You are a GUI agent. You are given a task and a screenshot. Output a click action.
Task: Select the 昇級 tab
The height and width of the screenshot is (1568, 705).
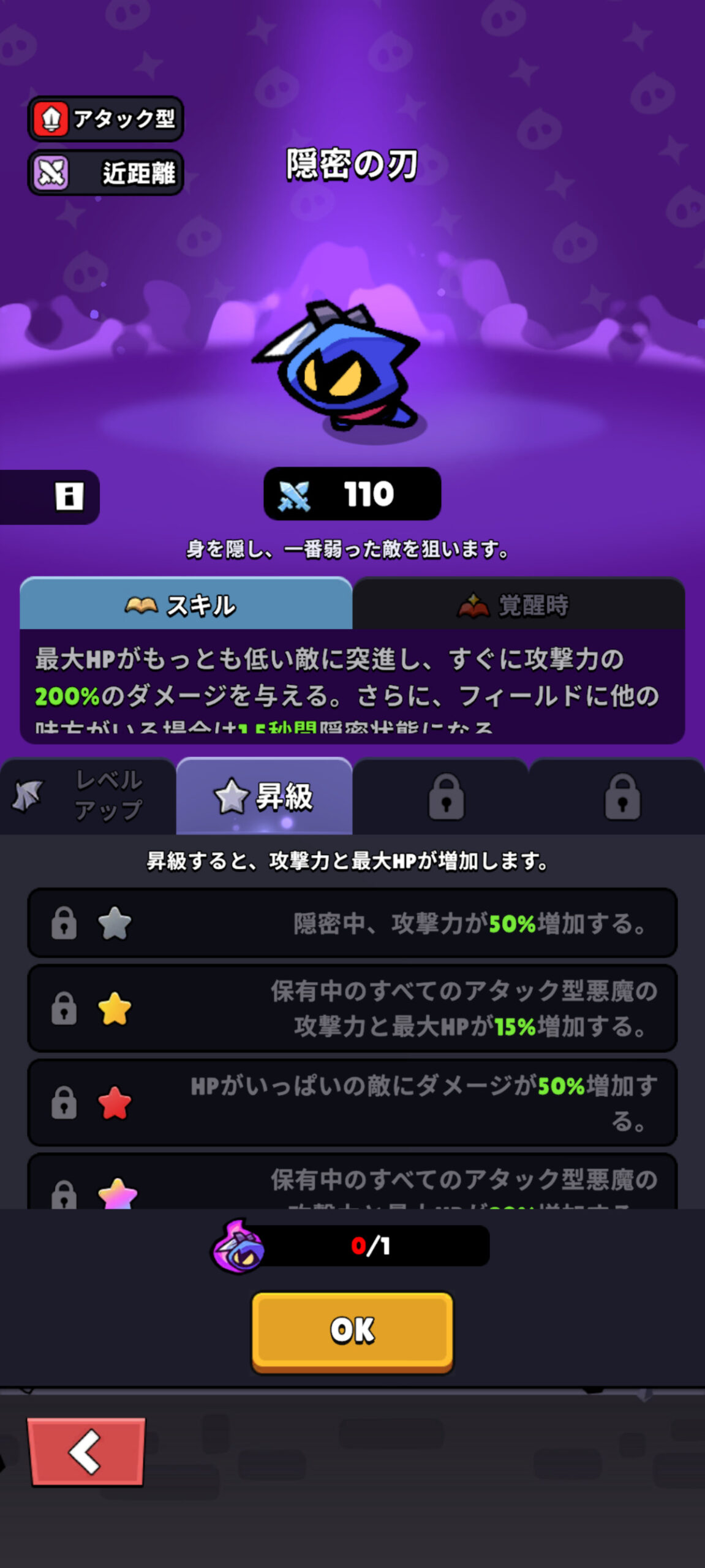tap(264, 796)
